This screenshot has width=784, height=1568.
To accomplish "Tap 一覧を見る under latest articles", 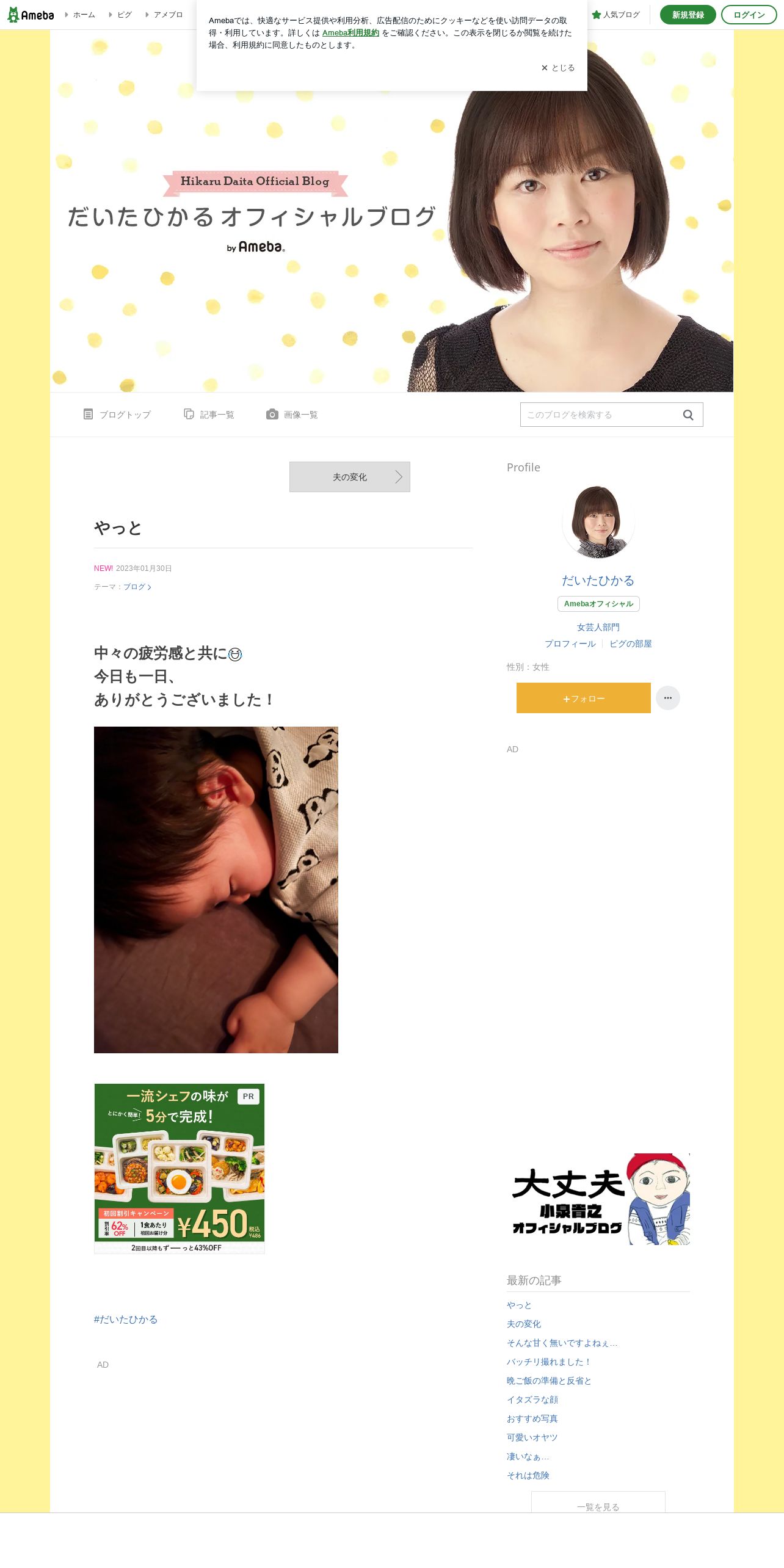I will (x=598, y=1503).
